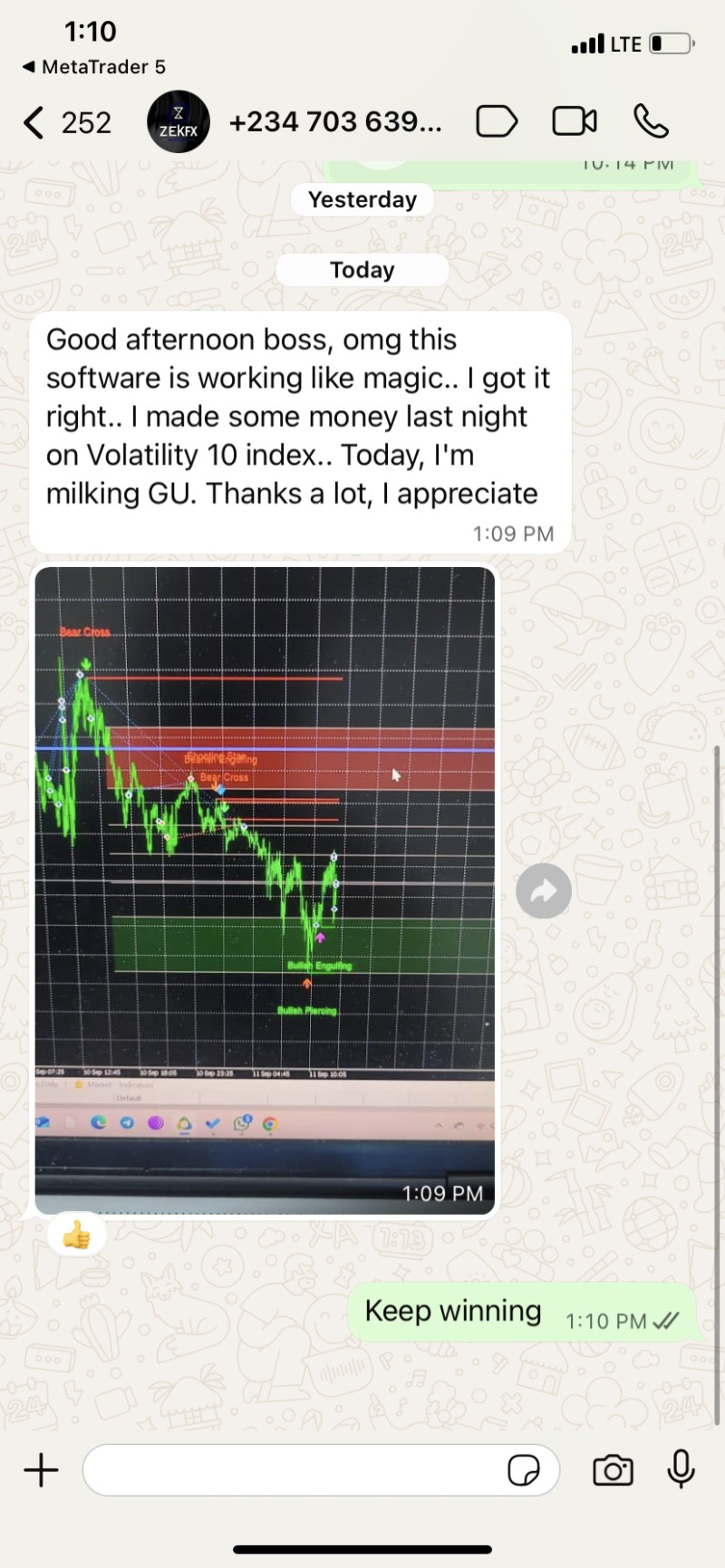Screen dimensions: 725x1568
Task: Open the trading chart image
Action: 265,890
